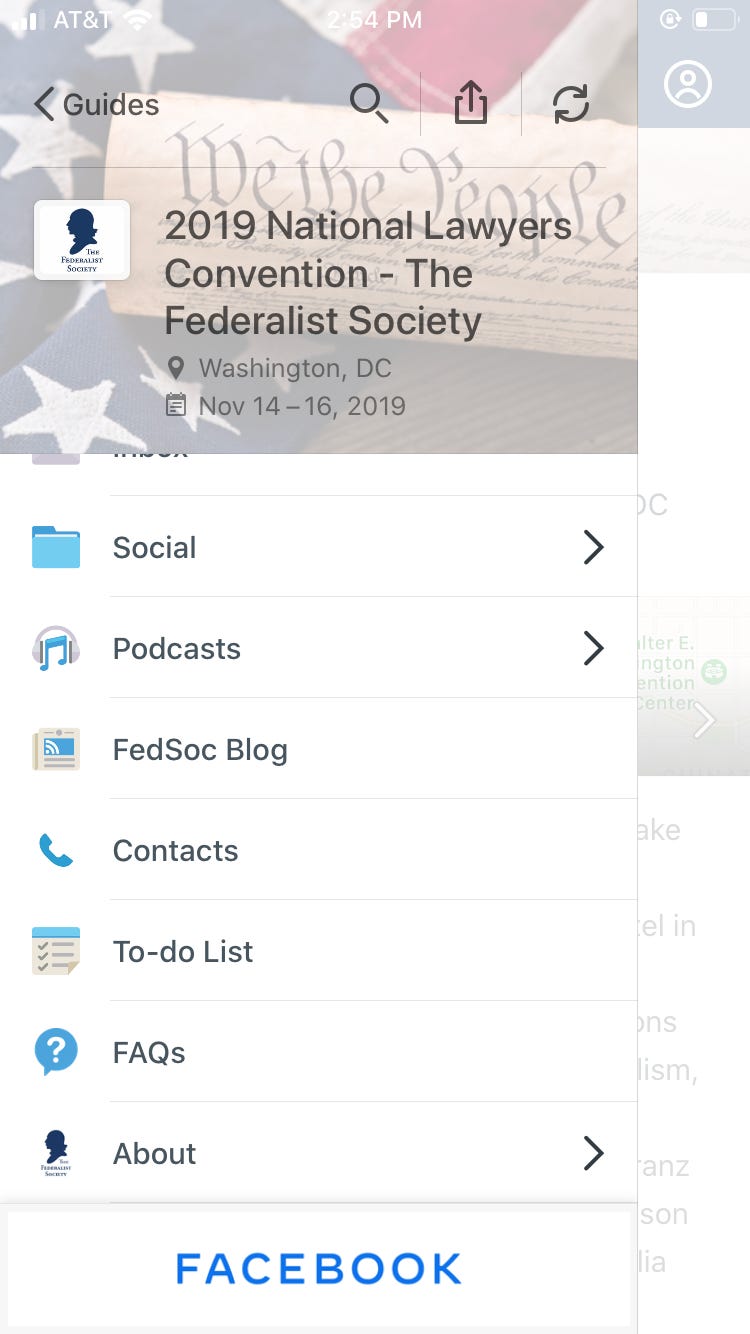Viewport: 750px width, 1334px height.
Task: Open the user profile icon
Action: 688,85
